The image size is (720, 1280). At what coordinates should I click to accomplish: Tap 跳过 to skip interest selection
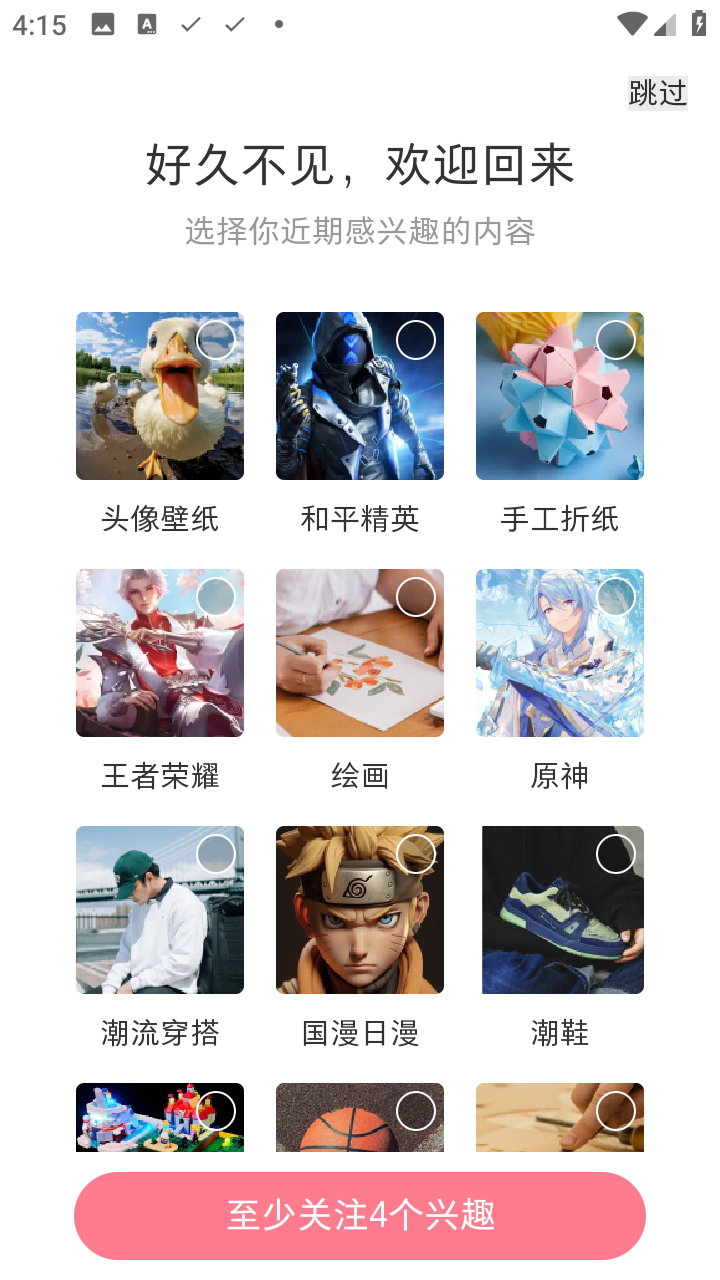[x=657, y=93]
